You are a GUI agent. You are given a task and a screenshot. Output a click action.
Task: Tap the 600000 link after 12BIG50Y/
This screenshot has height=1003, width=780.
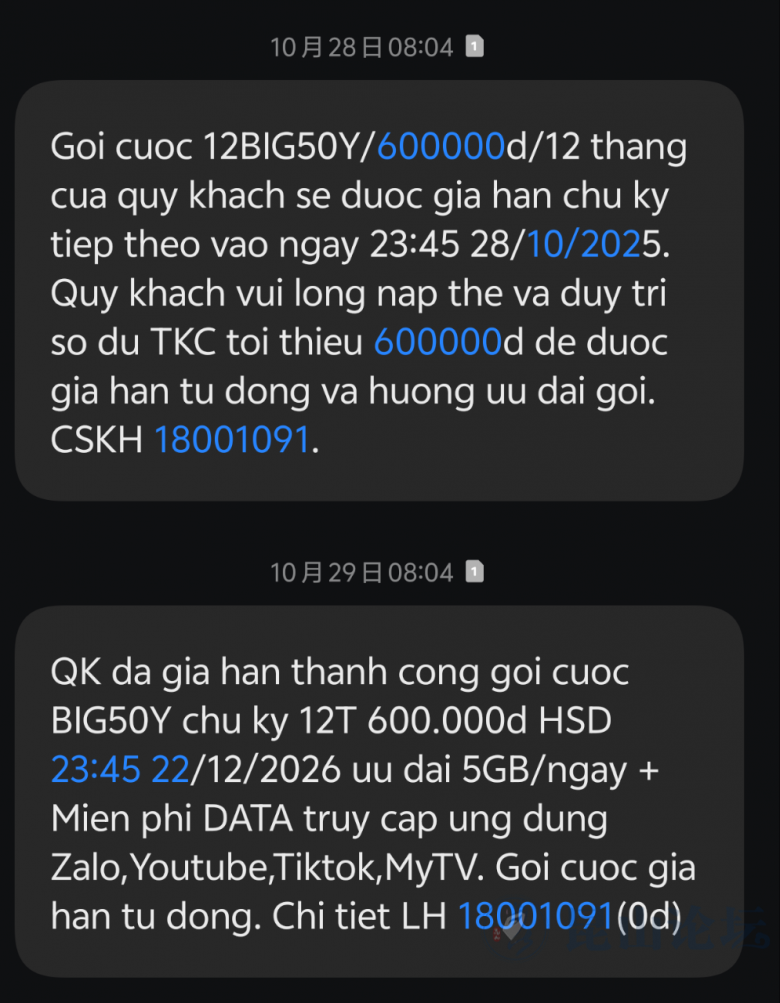(441, 147)
